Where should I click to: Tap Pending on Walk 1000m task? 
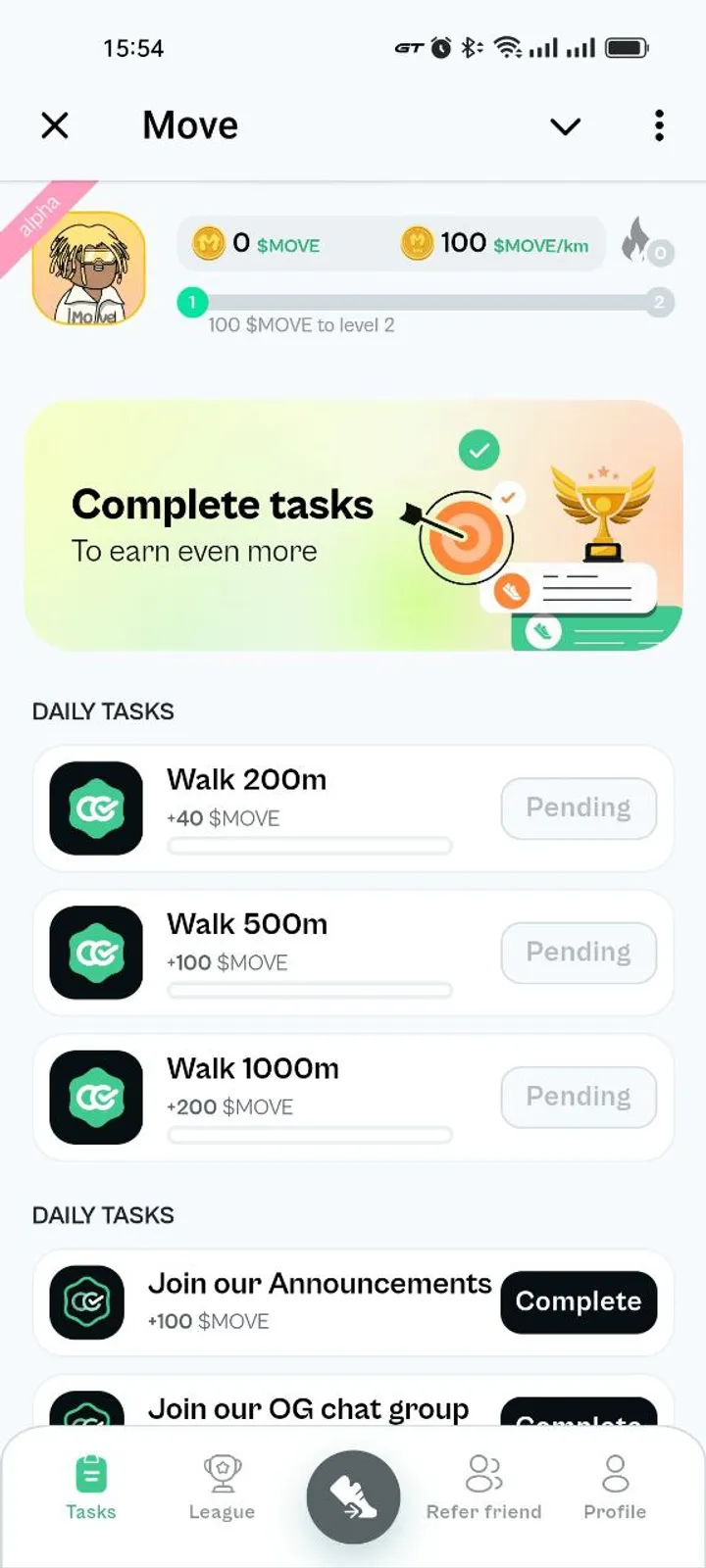pos(579,1097)
